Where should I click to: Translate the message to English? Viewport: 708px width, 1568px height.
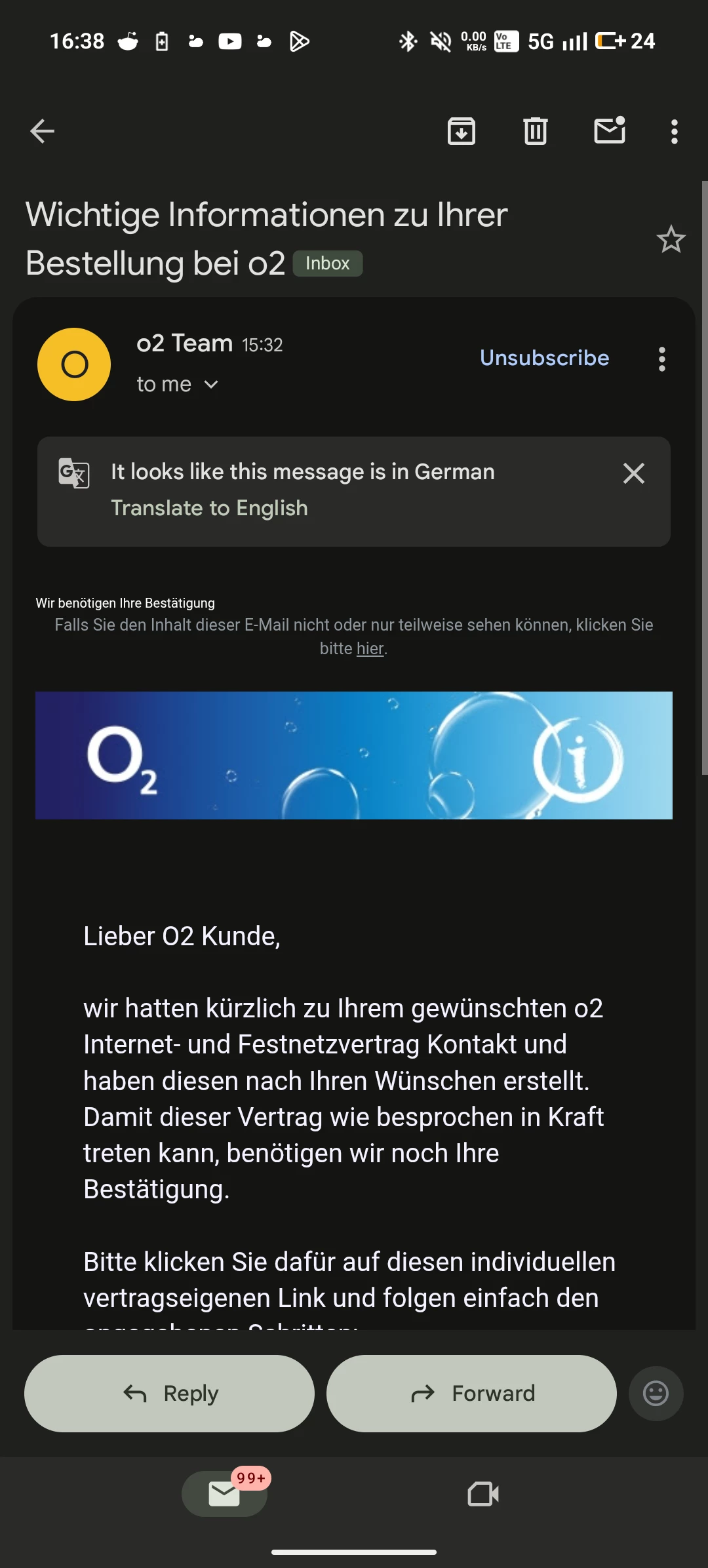pos(209,508)
